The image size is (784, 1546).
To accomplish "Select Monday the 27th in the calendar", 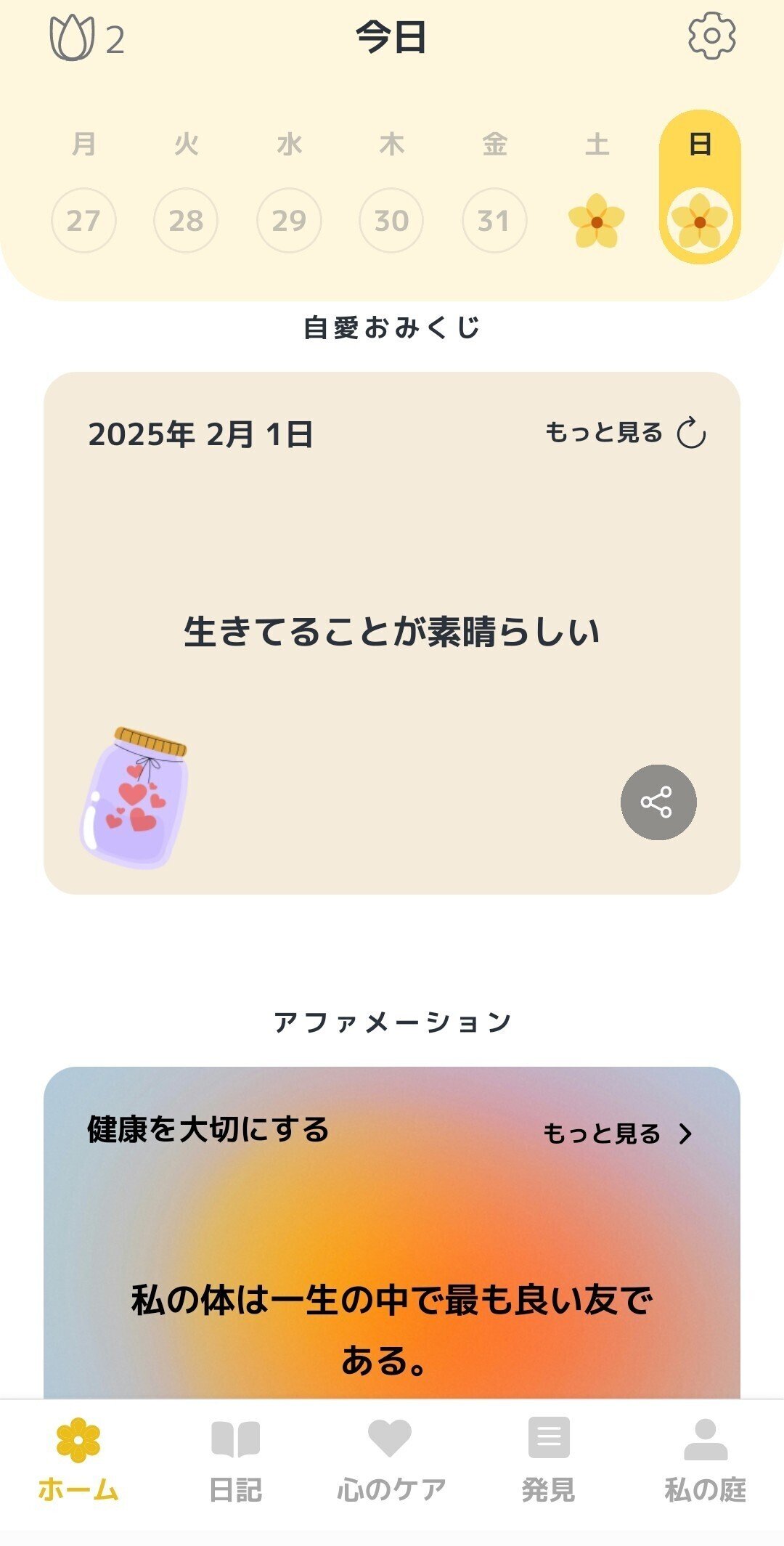I will click(83, 221).
